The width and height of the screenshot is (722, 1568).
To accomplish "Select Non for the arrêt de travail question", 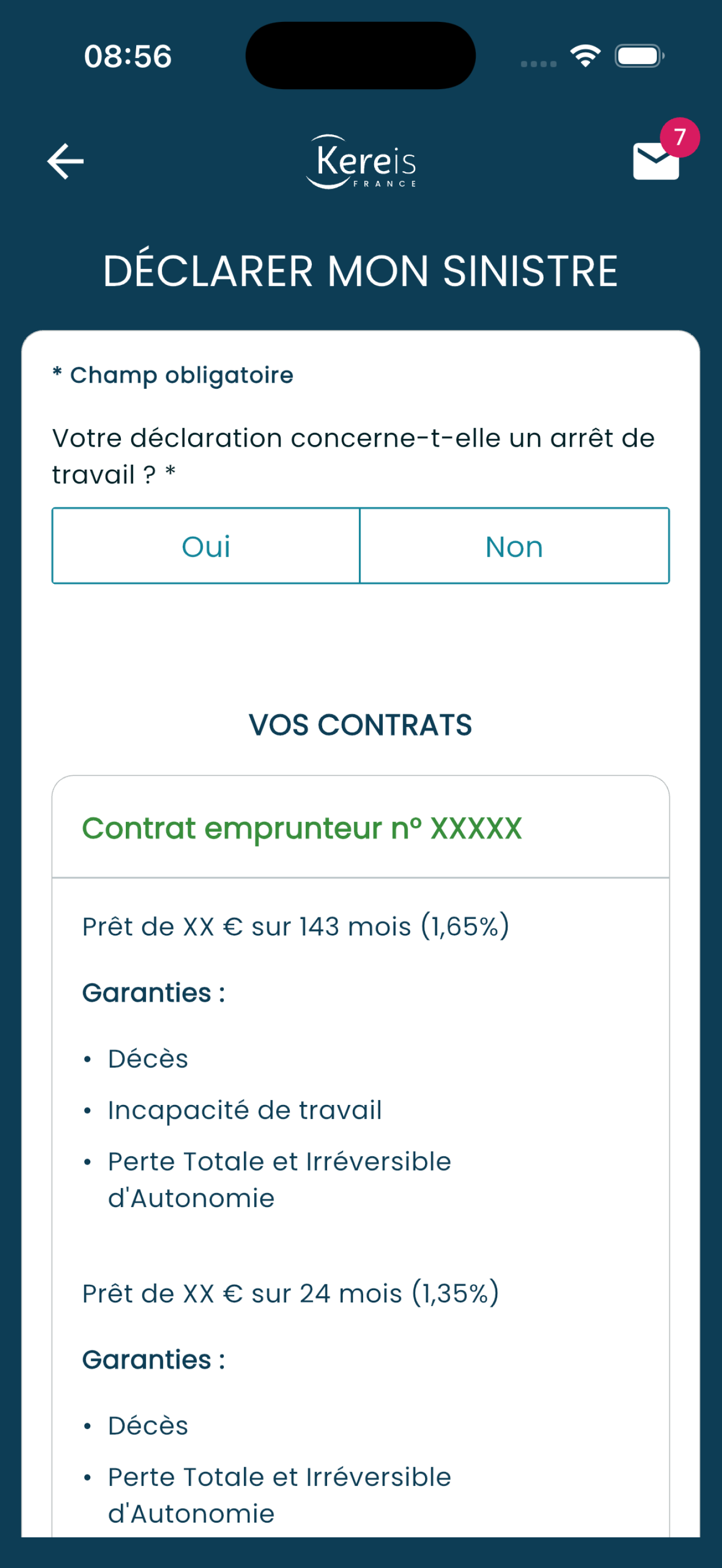I will click(x=513, y=546).
